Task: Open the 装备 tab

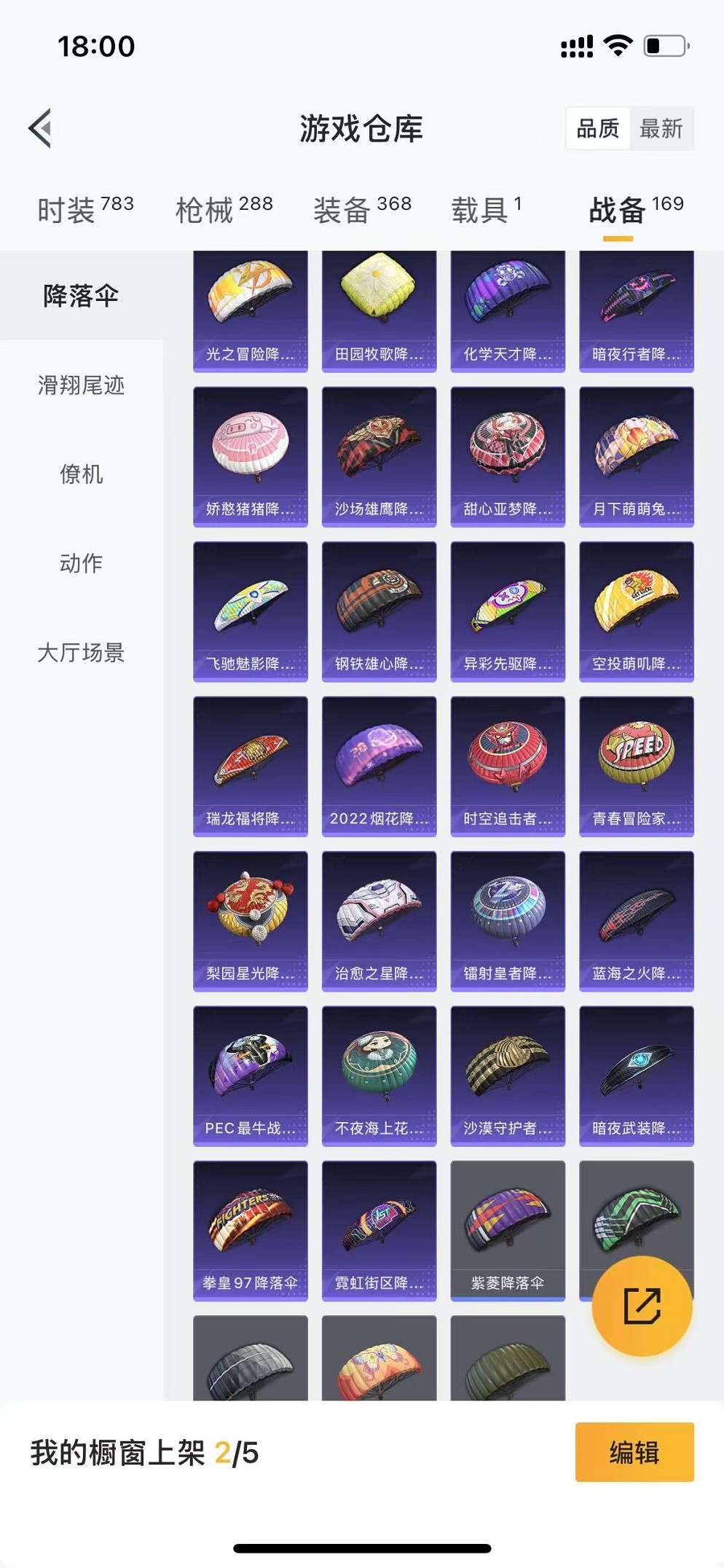Action: (x=362, y=210)
